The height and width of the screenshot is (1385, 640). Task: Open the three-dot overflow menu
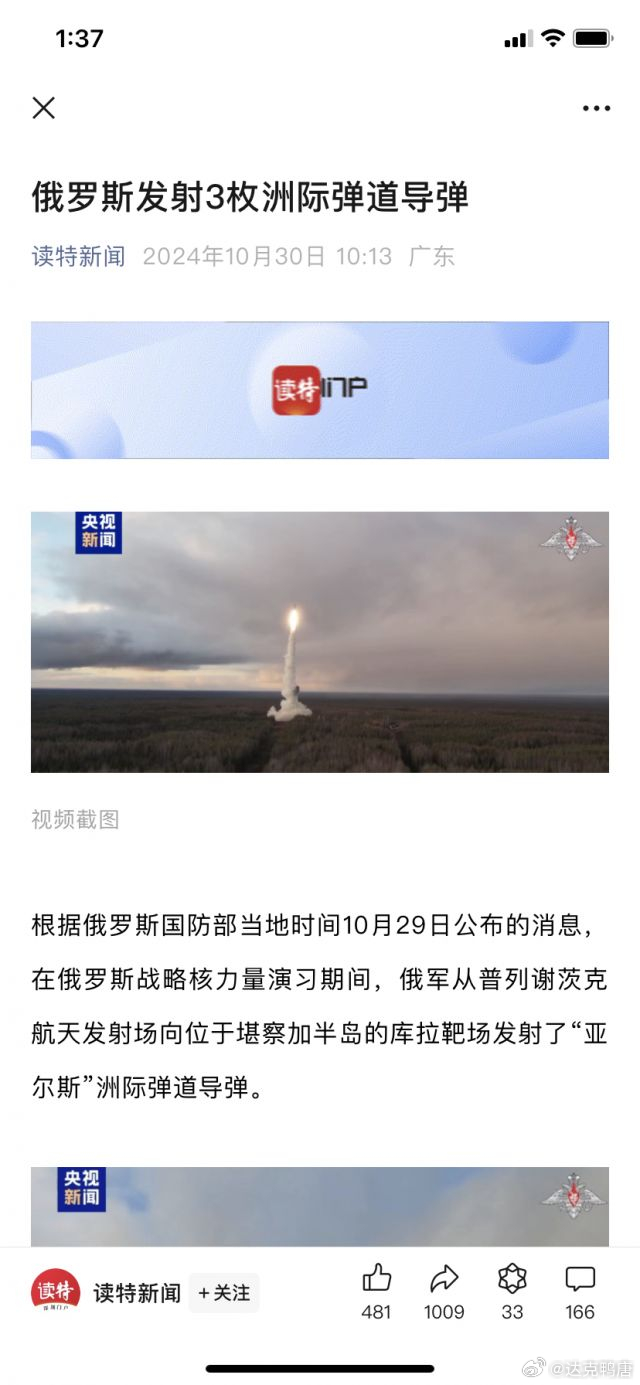(596, 108)
